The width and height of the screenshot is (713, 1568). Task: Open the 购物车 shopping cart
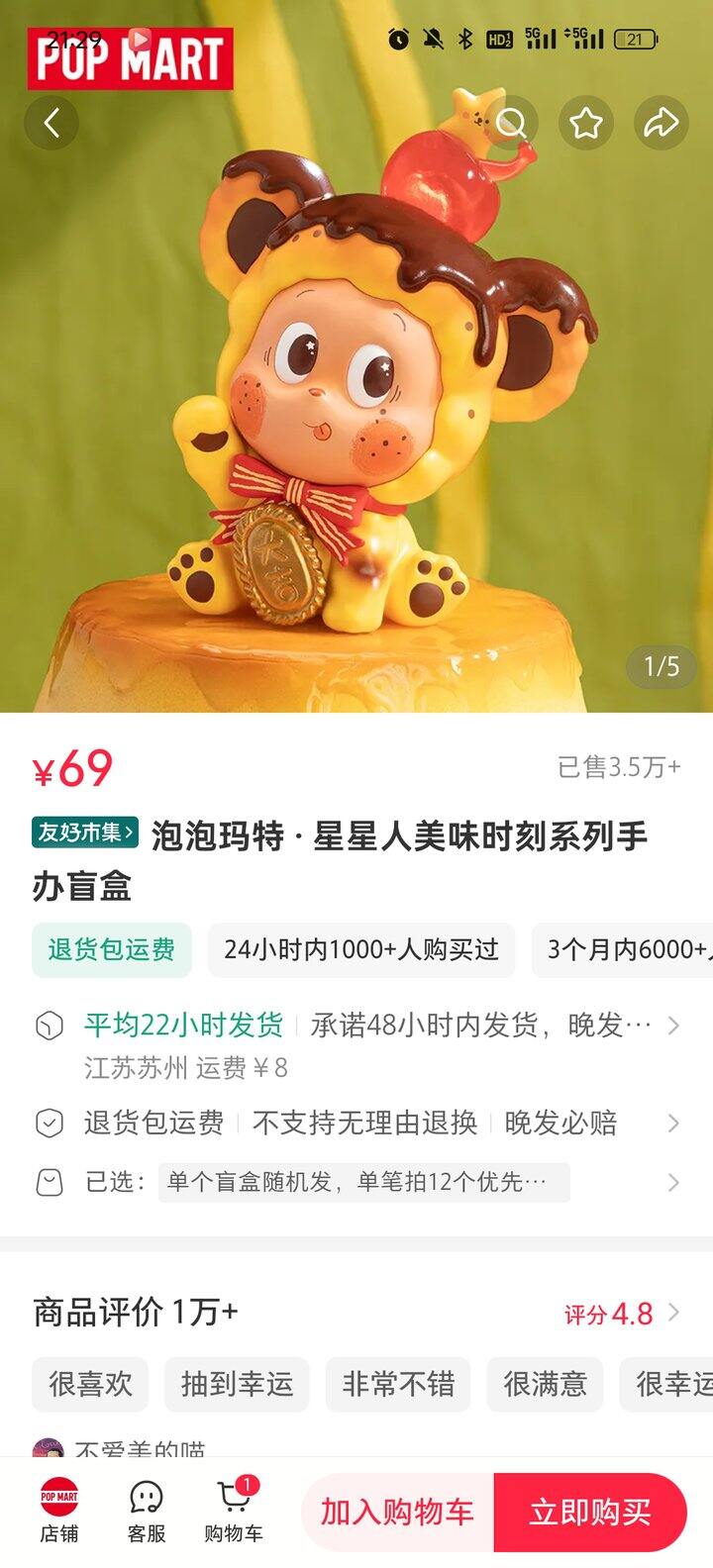pyautogui.click(x=234, y=1512)
